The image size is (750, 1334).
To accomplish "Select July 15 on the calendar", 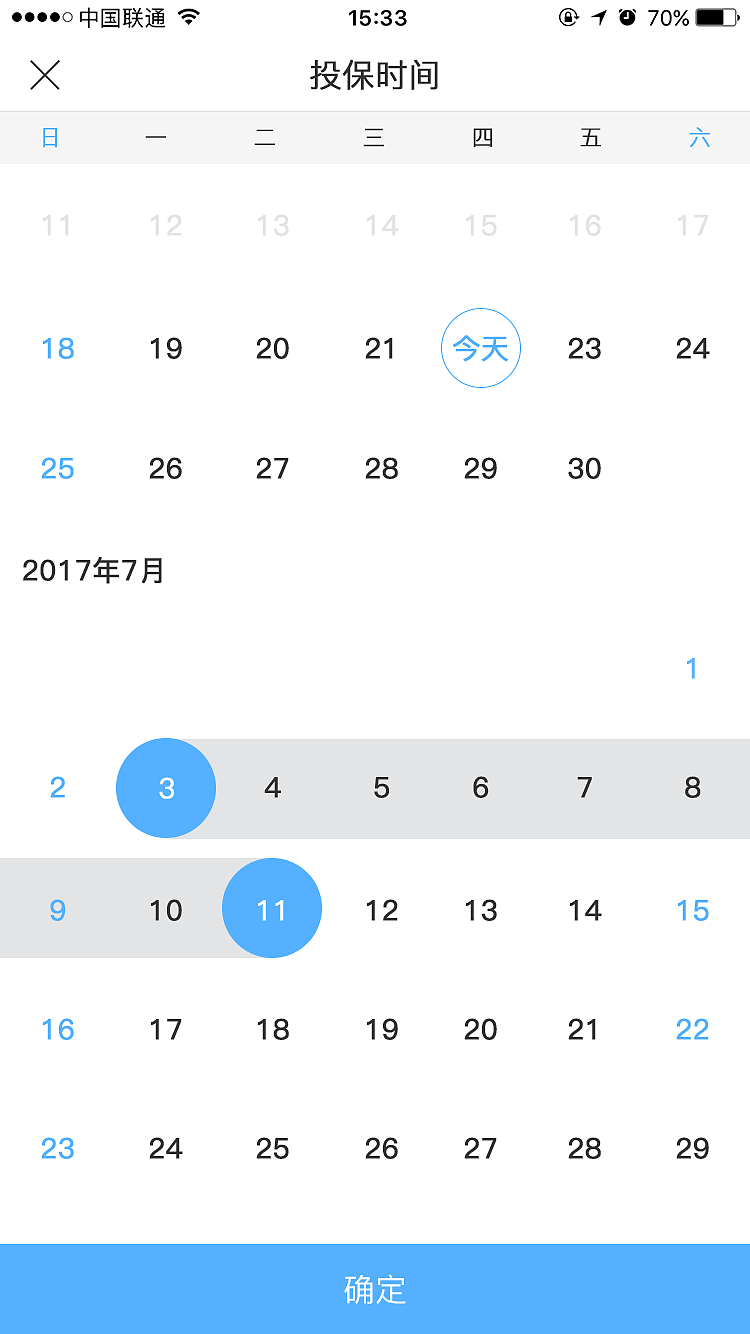I will 692,910.
